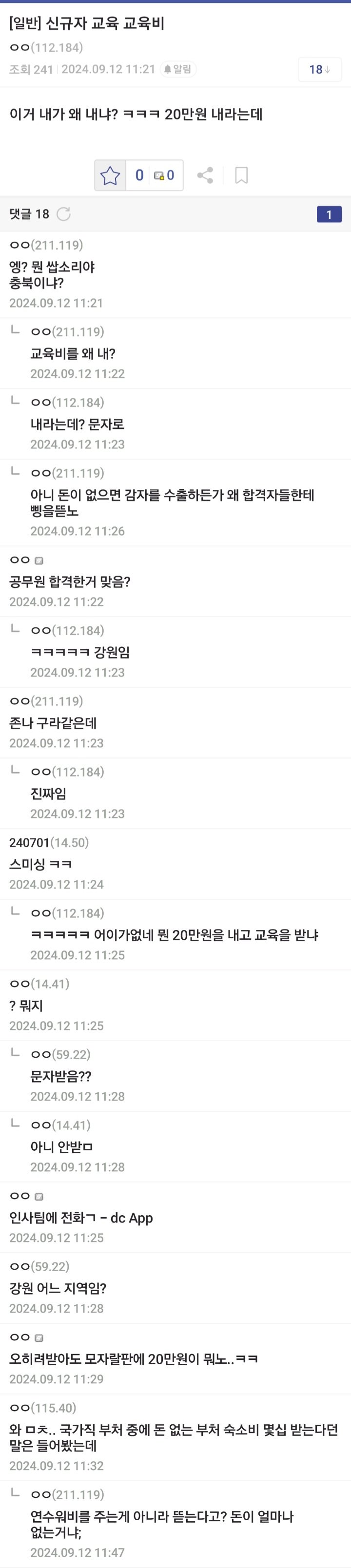Open the post author ㅇㅇ(112.184) profile
This screenshot has height=1568, width=351.
pyautogui.click(x=46, y=47)
